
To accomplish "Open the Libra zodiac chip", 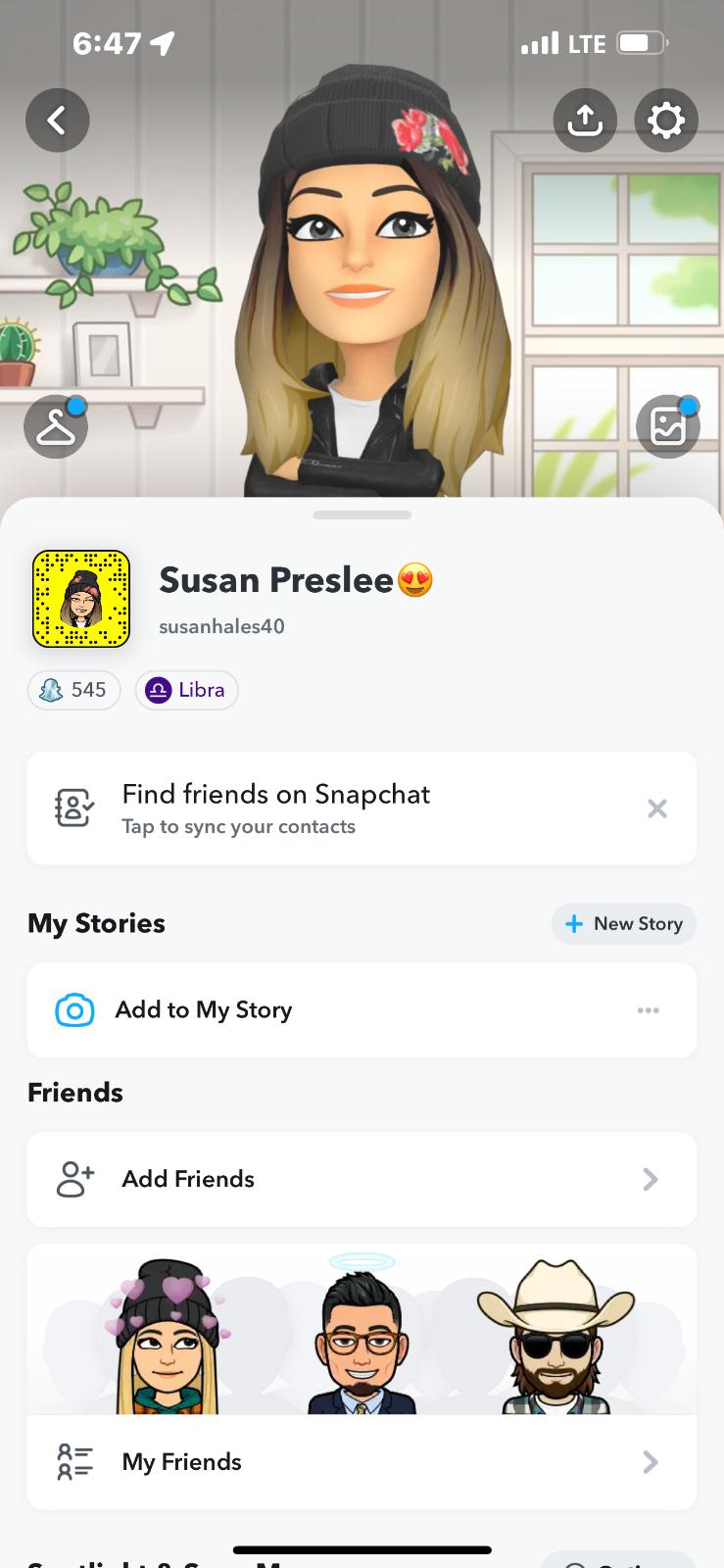I will coord(186,690).
